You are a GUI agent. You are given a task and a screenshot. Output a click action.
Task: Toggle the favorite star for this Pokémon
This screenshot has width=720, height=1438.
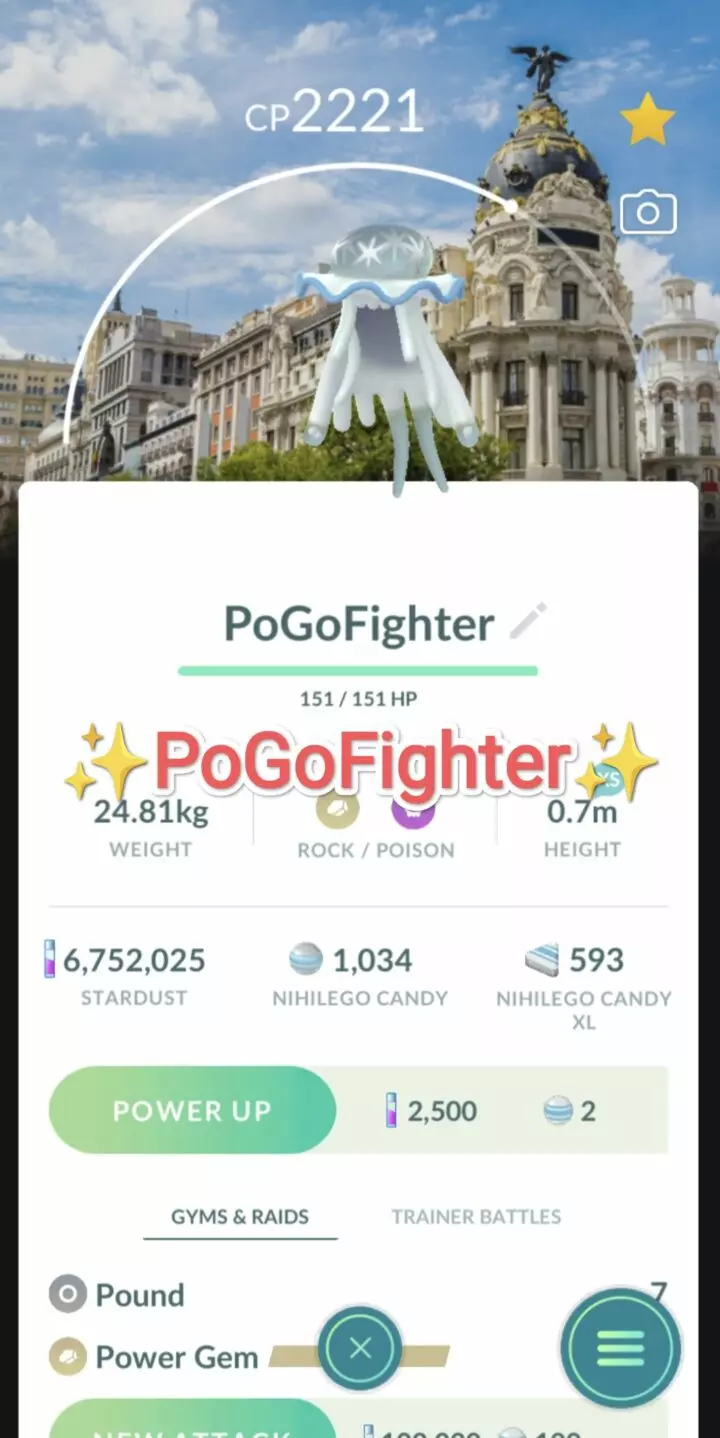click(646, 117)
